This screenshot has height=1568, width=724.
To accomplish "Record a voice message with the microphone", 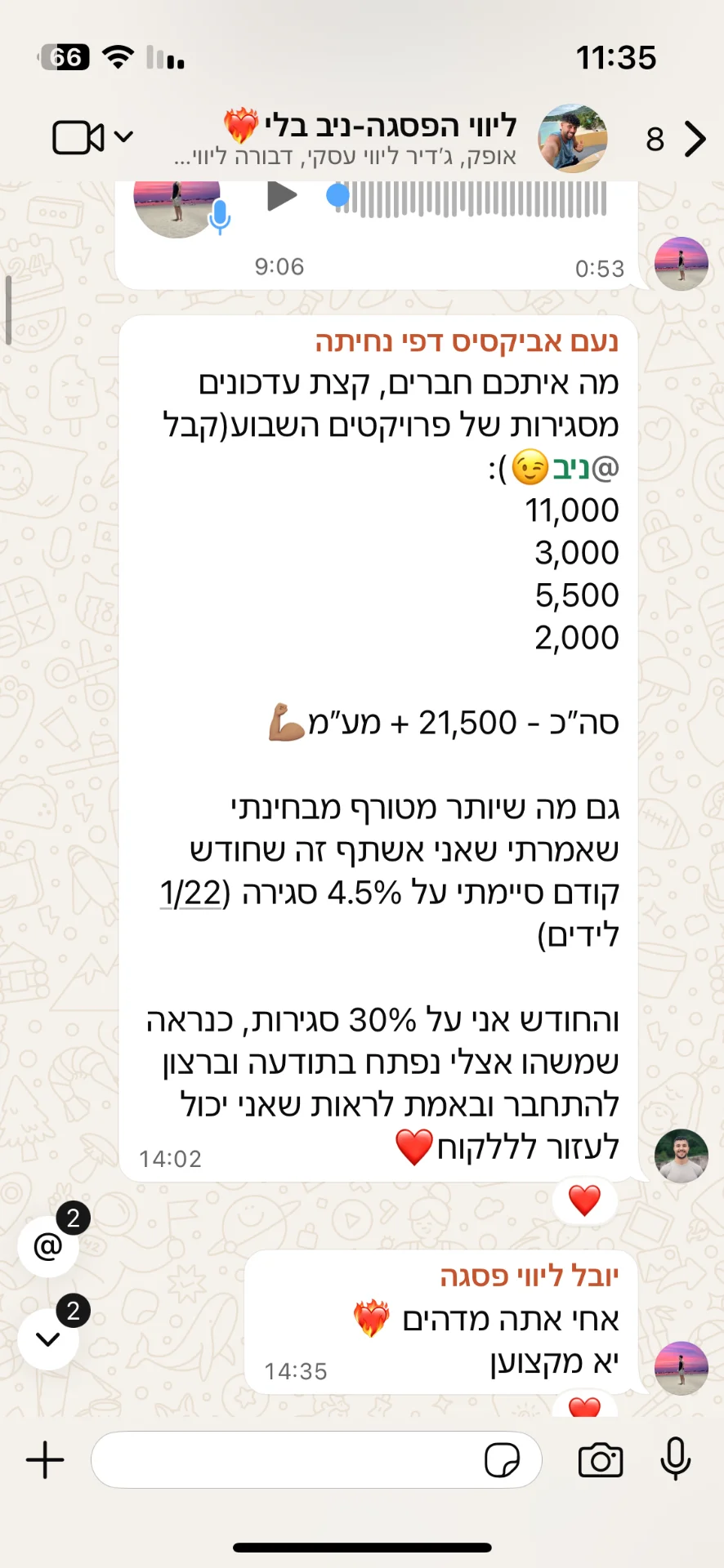I will point(676,1459).
